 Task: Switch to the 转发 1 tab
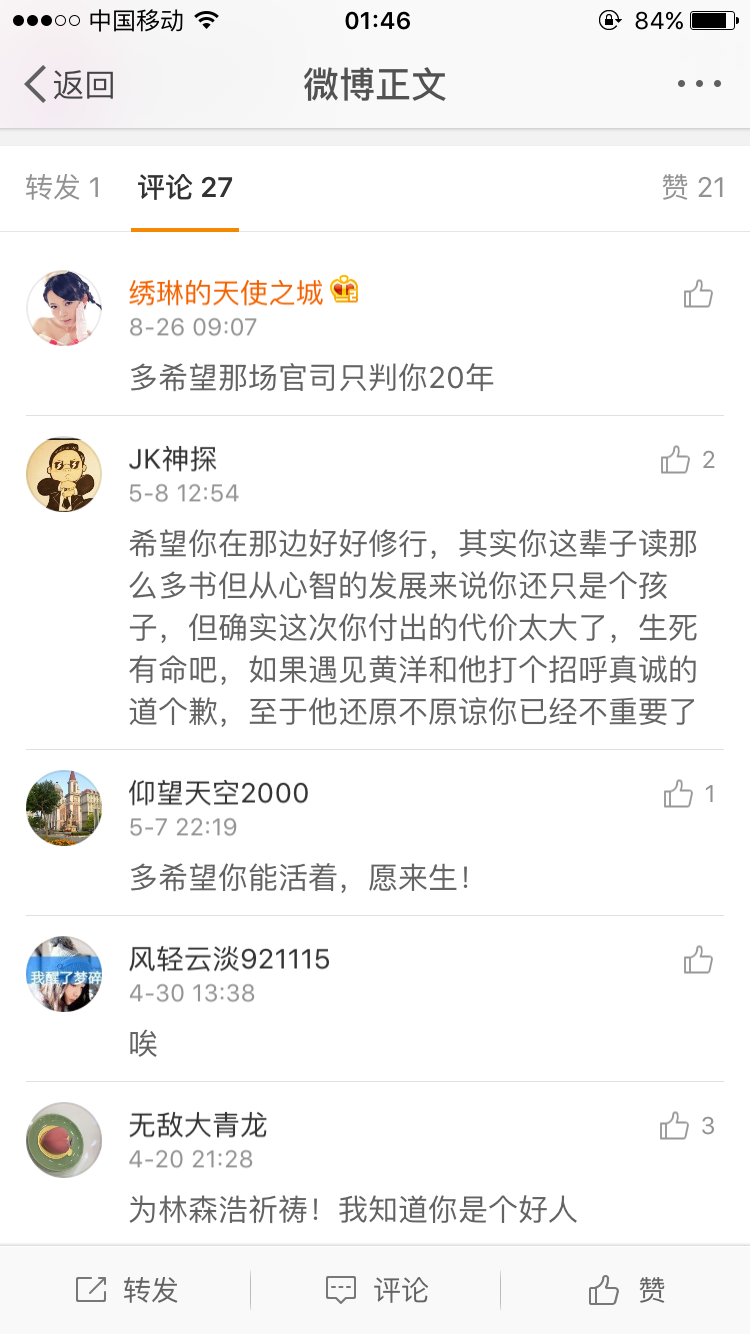click(63, 187)
